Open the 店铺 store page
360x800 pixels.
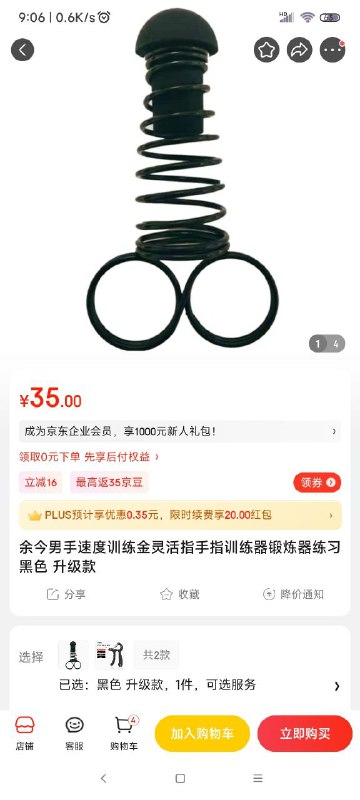[24, 733]
